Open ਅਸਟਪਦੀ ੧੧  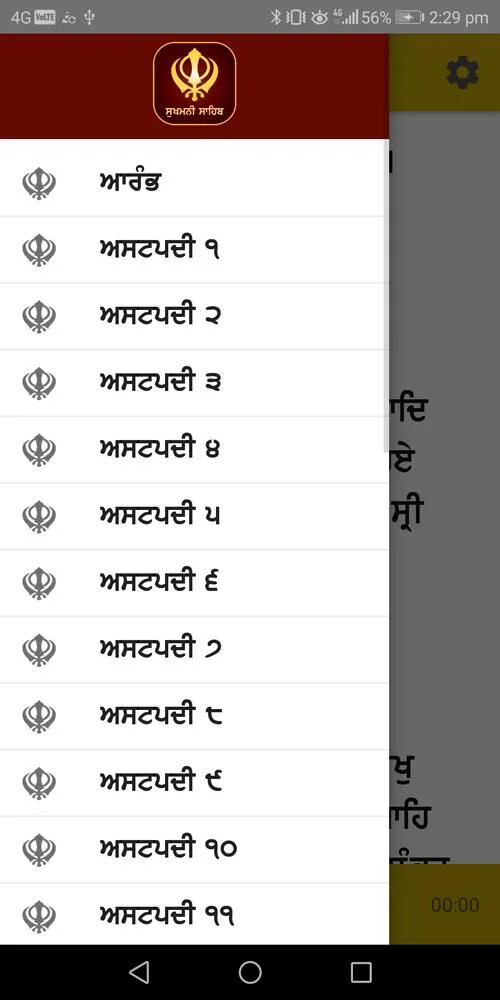point(194,915)
